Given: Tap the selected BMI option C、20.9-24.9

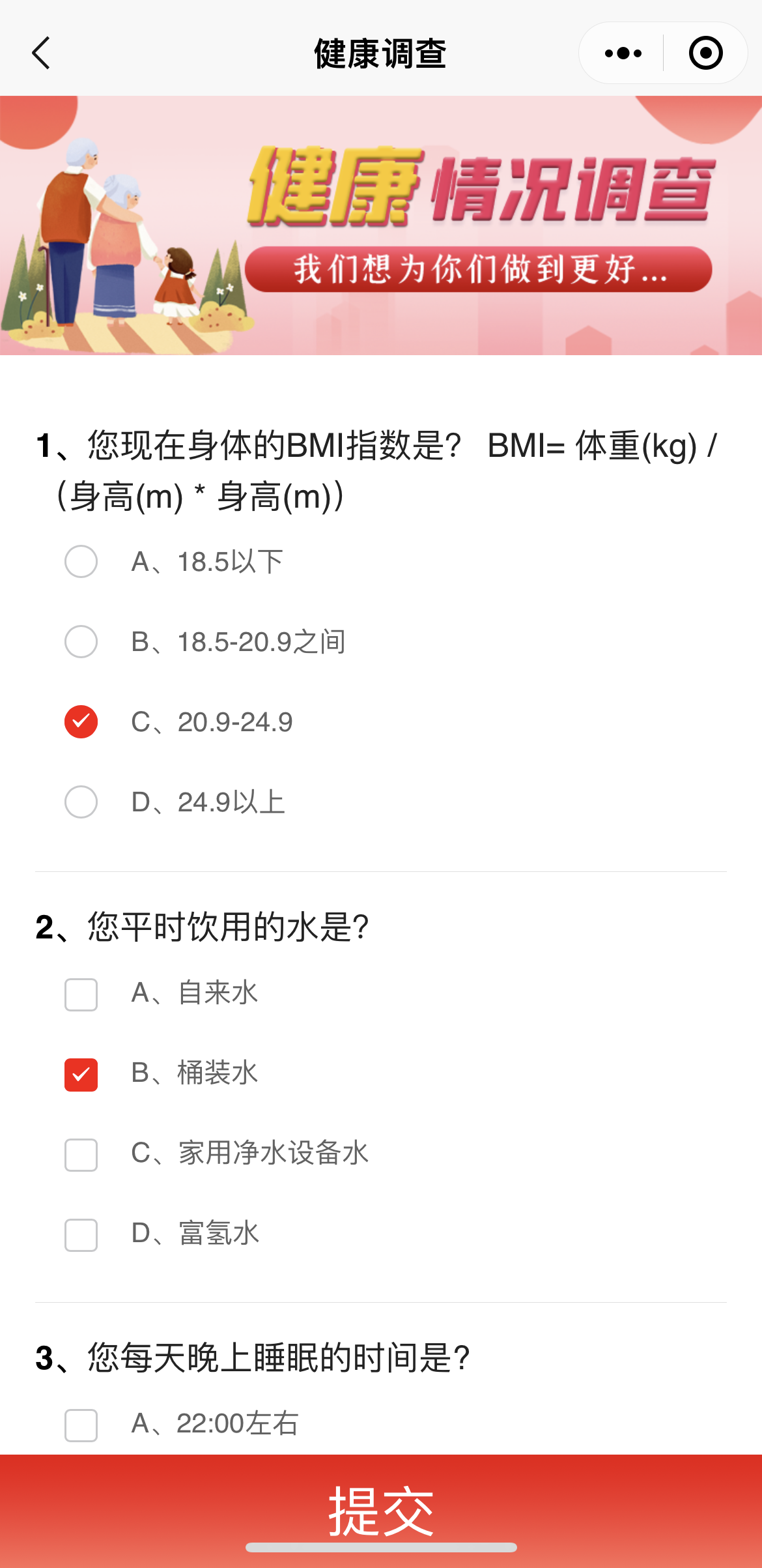Looking at the screenshot, I should 81,721.
